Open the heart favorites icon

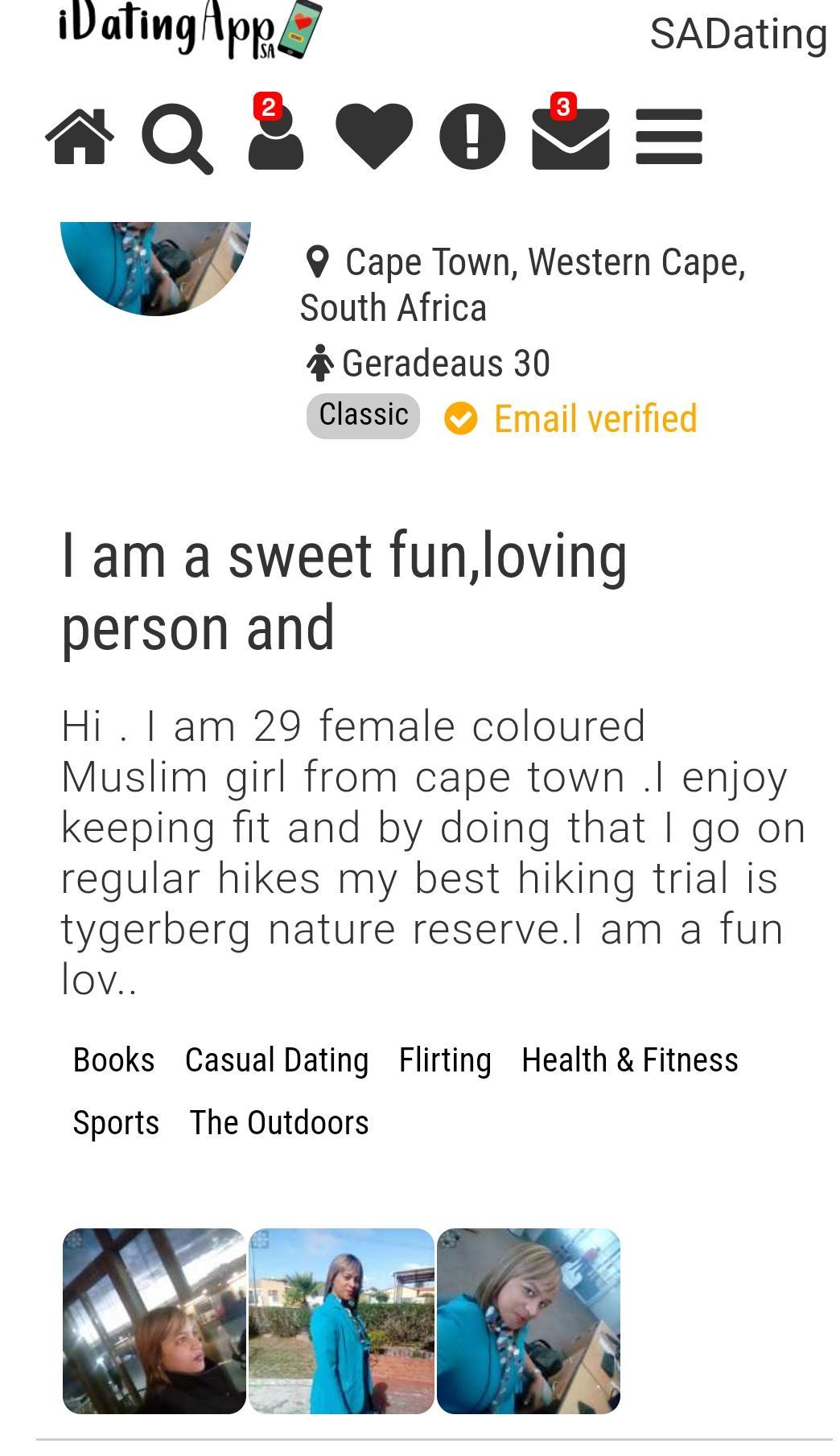pyautogui.click(x=374, y=138)
